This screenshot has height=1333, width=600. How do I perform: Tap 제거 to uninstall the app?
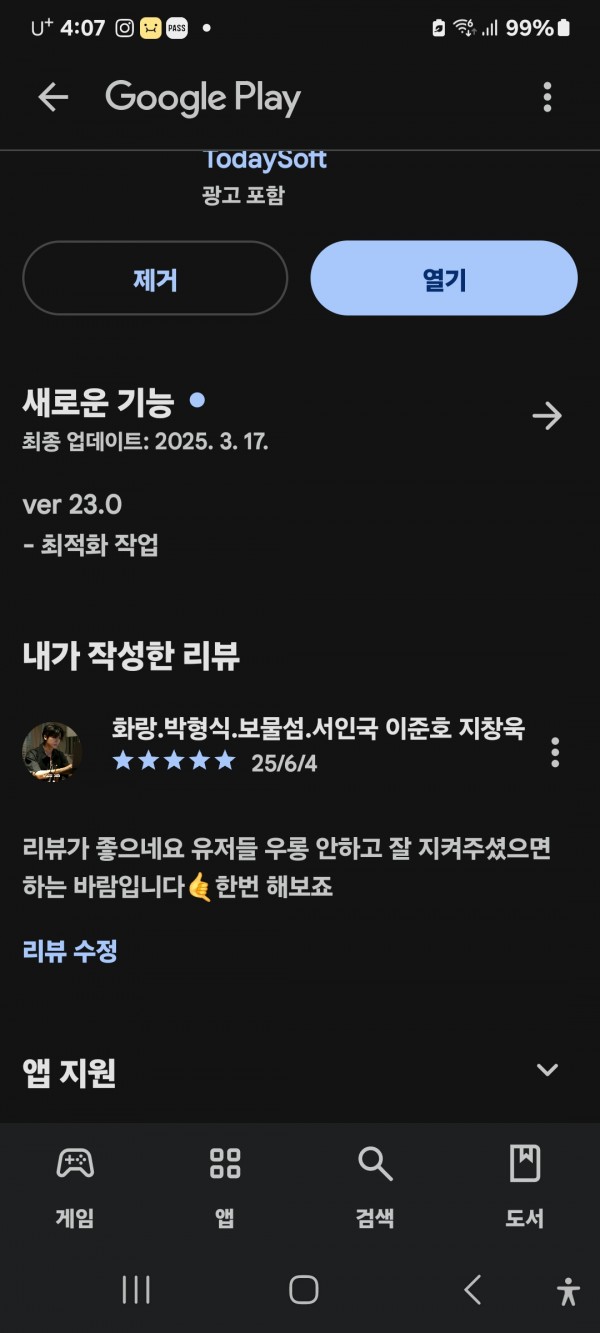(x=155, y=279)
